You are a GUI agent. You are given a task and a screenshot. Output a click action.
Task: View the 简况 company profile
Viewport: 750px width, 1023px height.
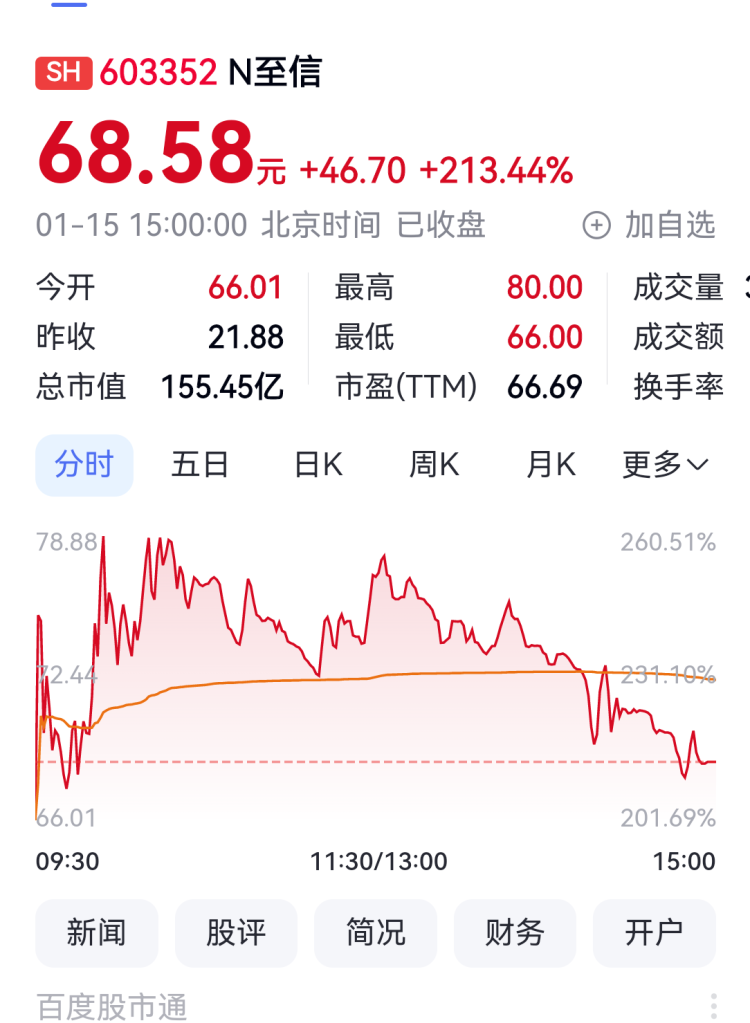376,933
